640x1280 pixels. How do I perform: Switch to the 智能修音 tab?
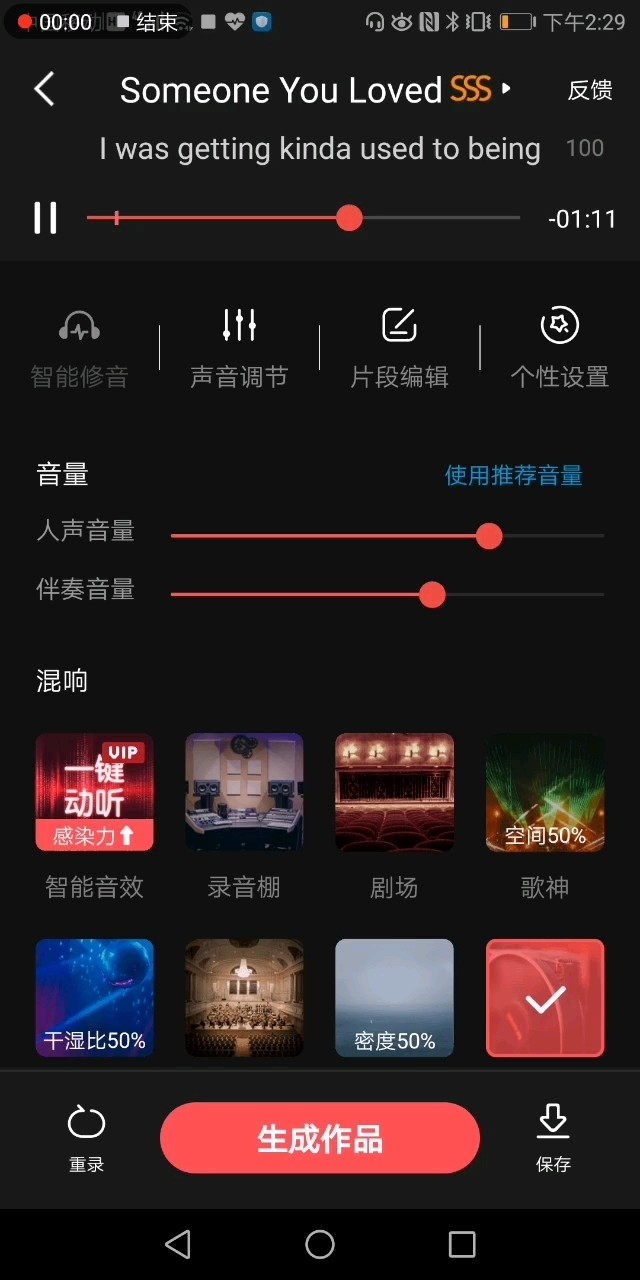pyautogui.click(x=80, y=348)
